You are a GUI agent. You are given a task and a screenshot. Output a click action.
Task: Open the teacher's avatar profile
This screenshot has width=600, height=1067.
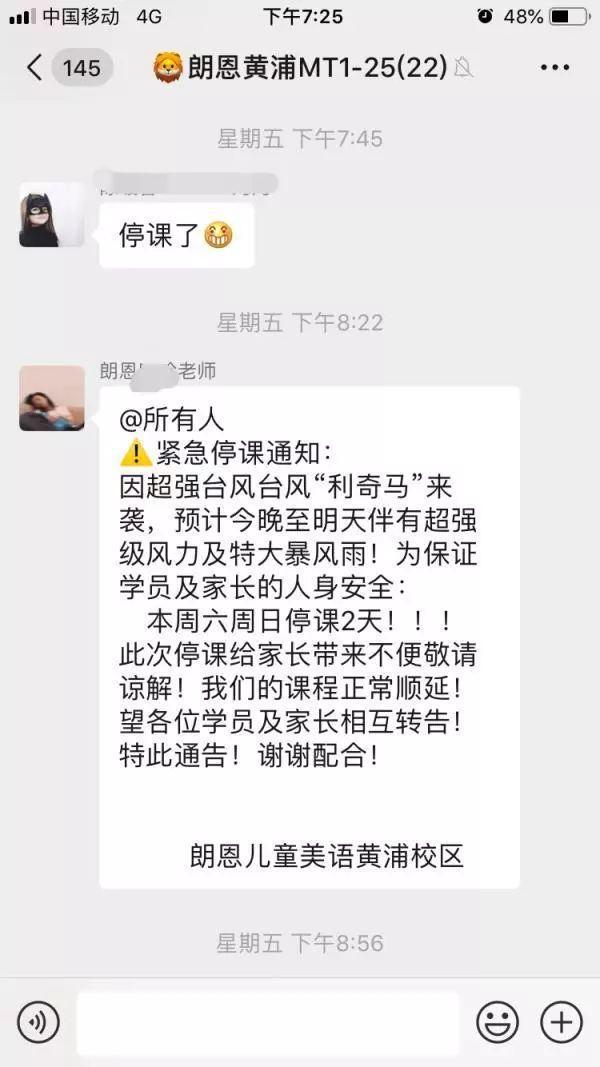tap(52, 398)
